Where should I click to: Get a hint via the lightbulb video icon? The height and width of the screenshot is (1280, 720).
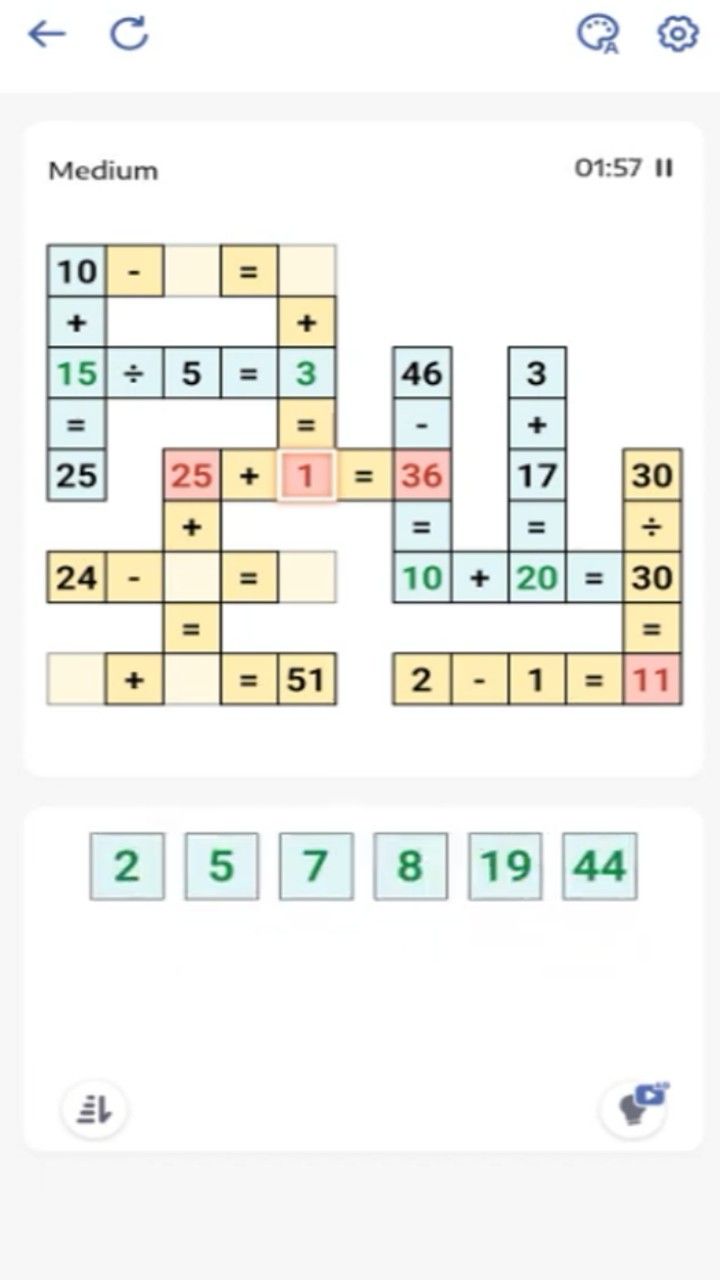[634, 1108]
